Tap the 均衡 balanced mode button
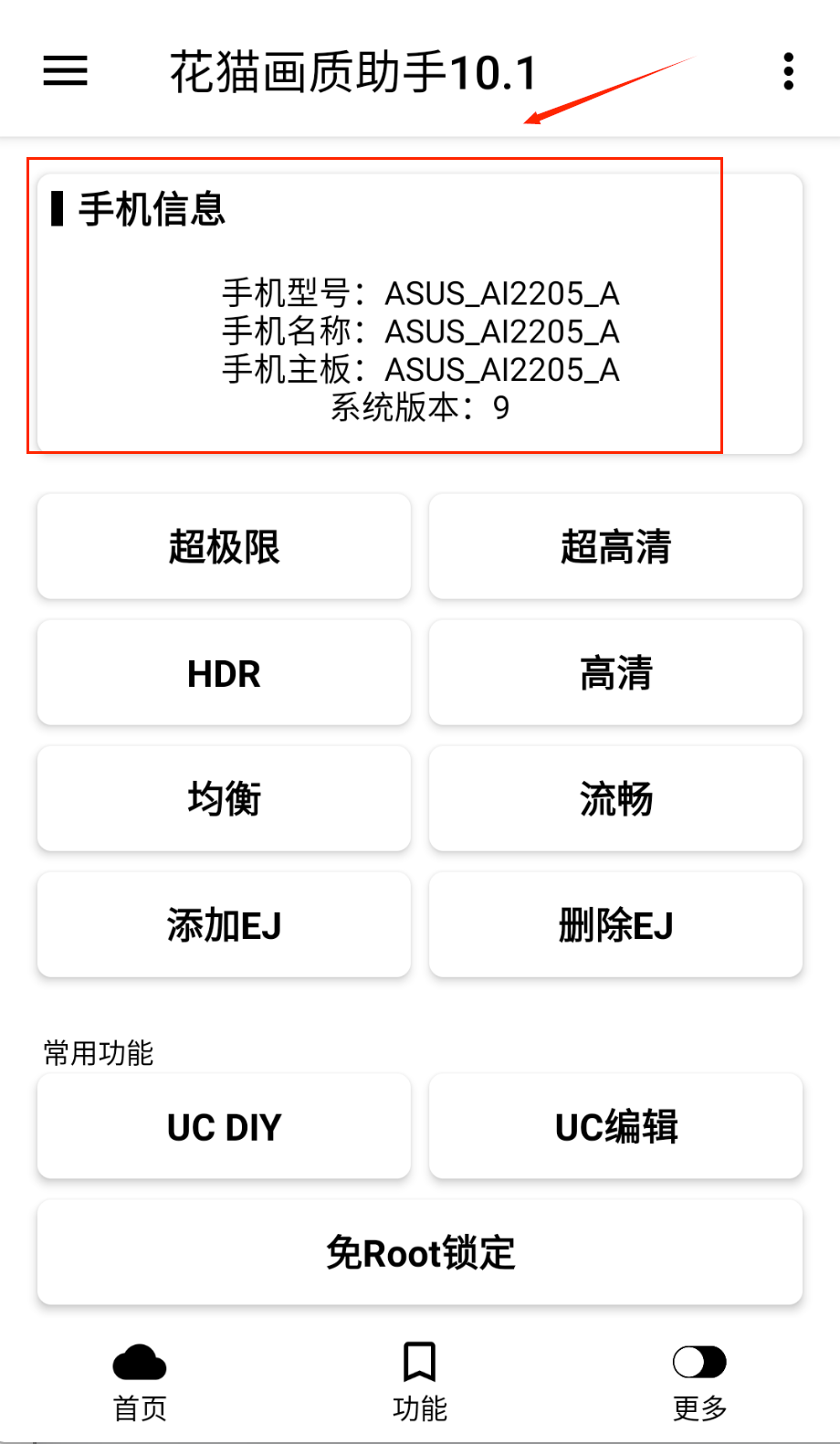 pyautogui.click(x=224, y=799)
